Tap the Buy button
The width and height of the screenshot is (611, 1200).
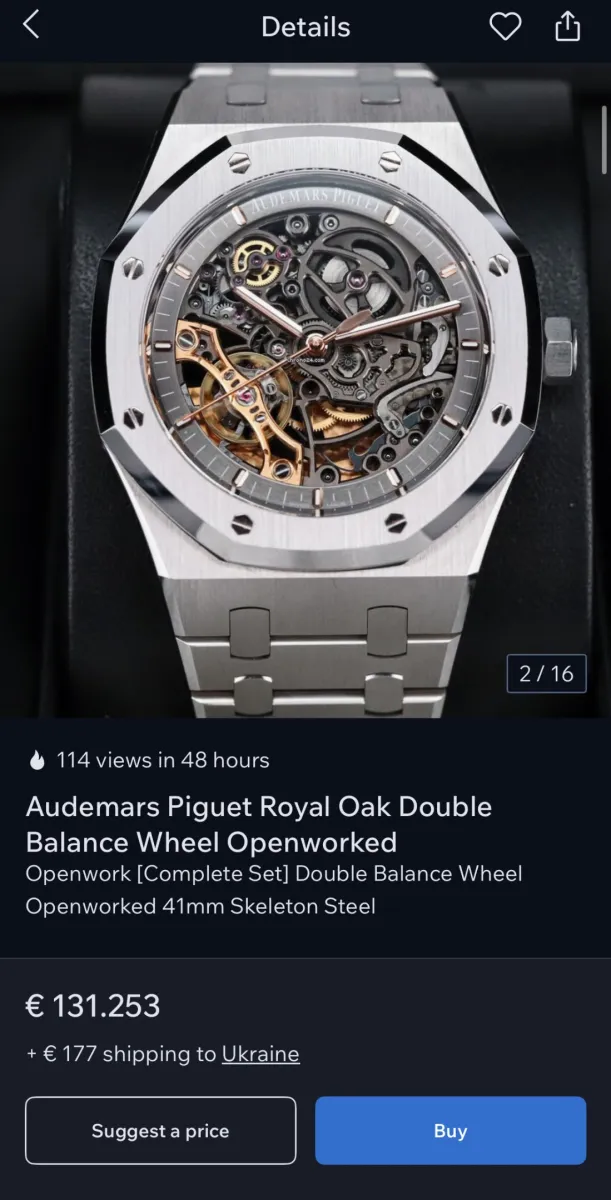point(450,1131)
